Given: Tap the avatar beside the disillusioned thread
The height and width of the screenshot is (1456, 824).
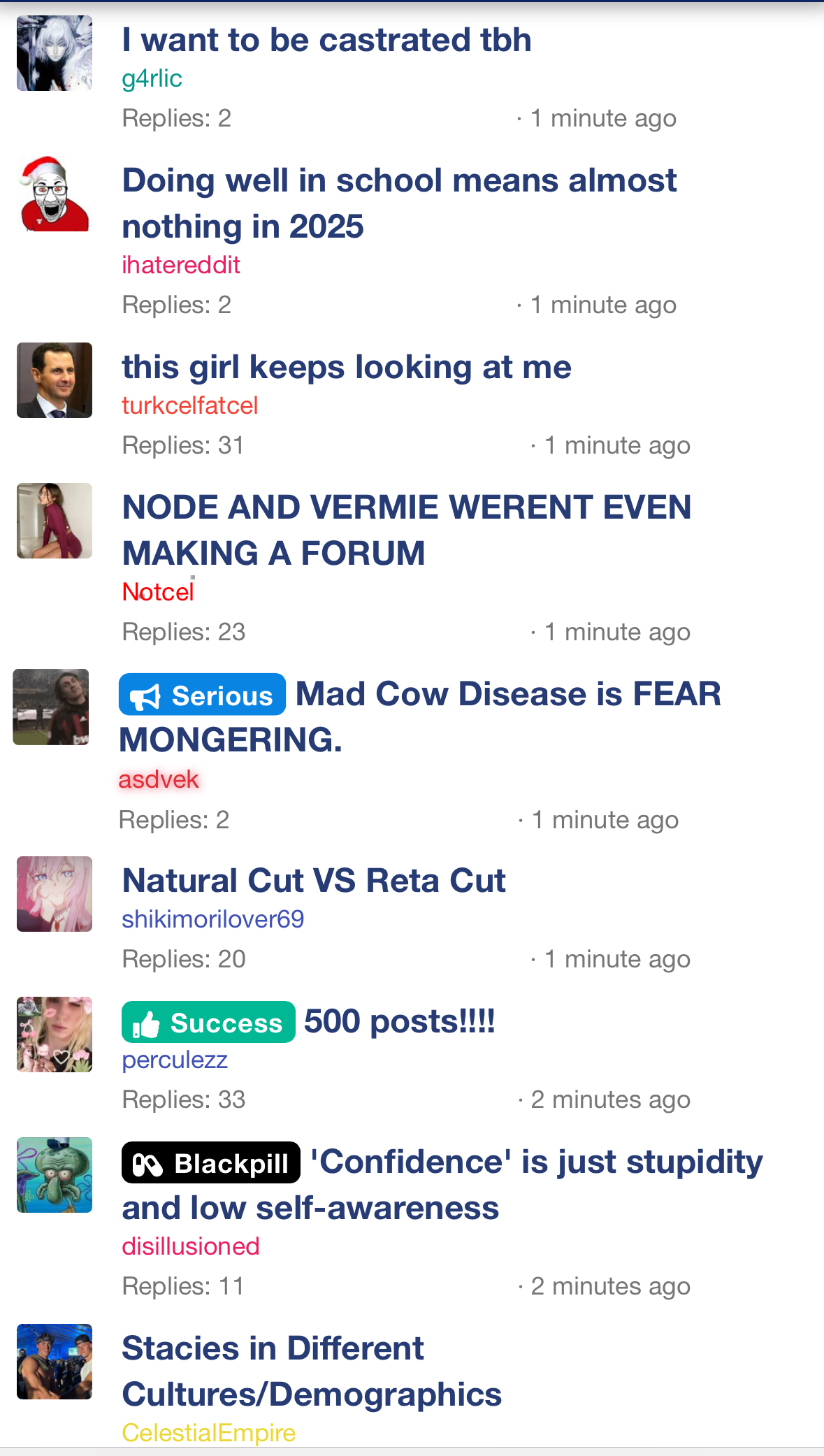Looking at the screenshot, I should pos(55,1175).
